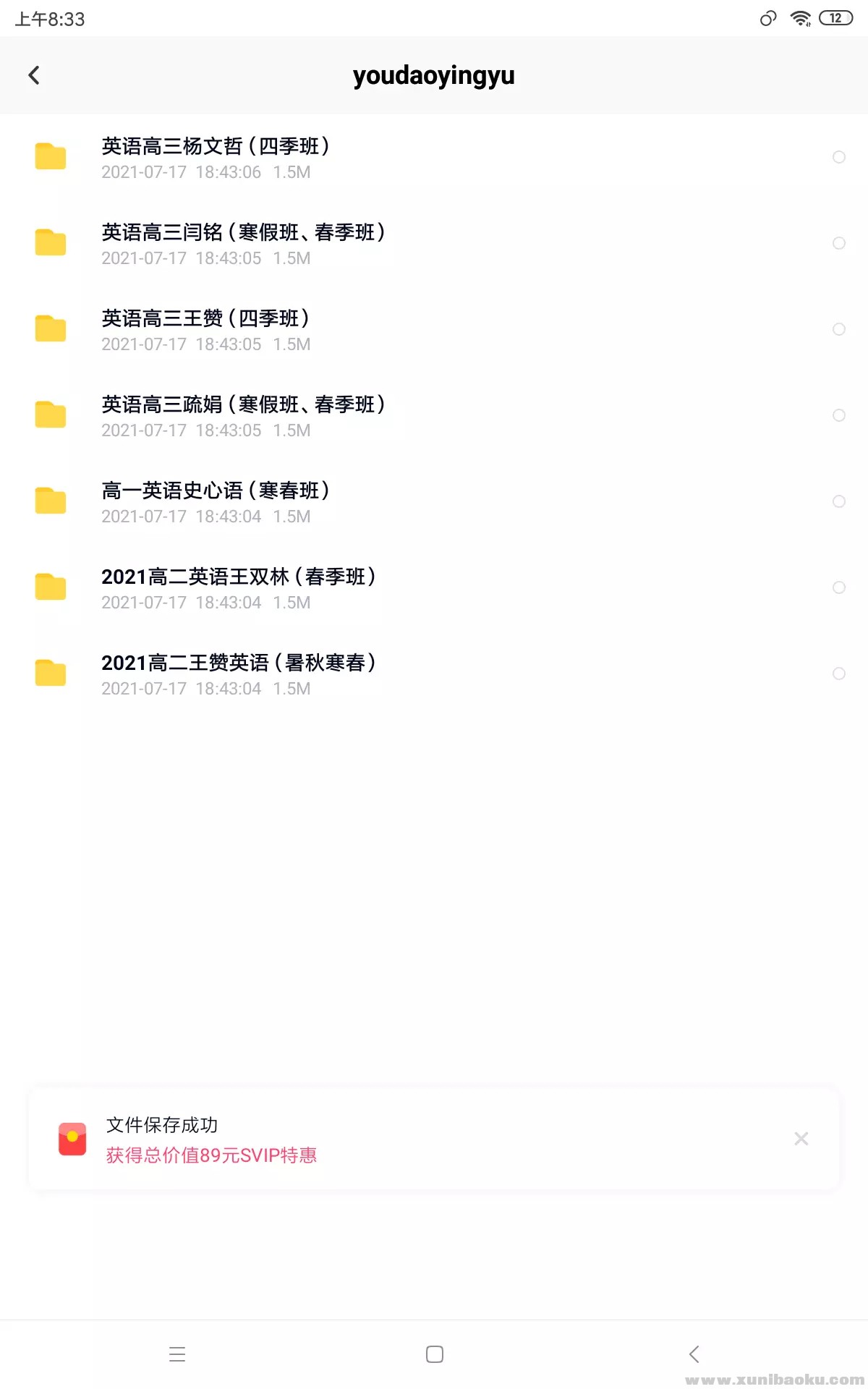
Task: Select the 2021高二王赞英语 folder radio circle
Action: [839, 674]
